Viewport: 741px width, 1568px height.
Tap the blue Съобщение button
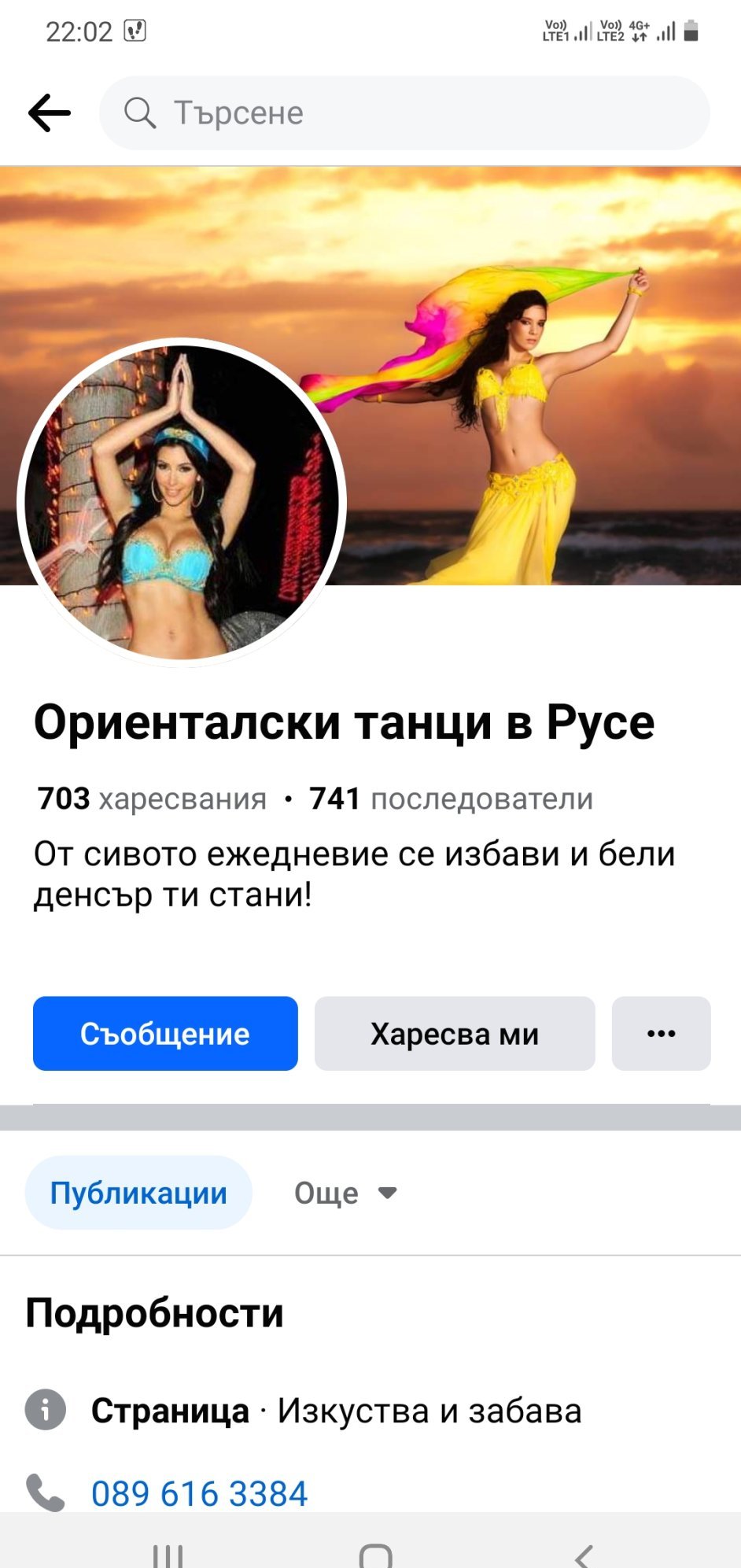pyautogui.click(x=165, y=1033)
